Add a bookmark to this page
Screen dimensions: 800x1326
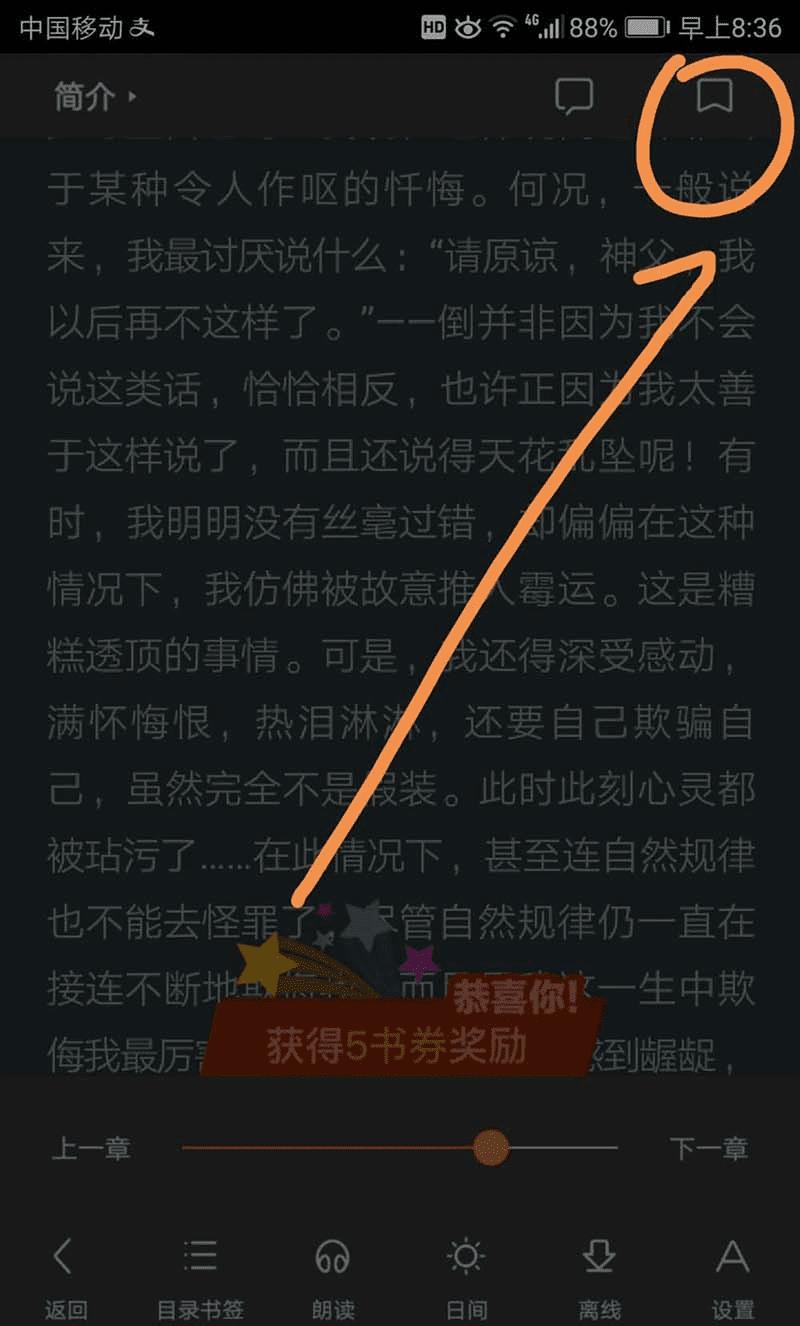click(x=714, y=96)
